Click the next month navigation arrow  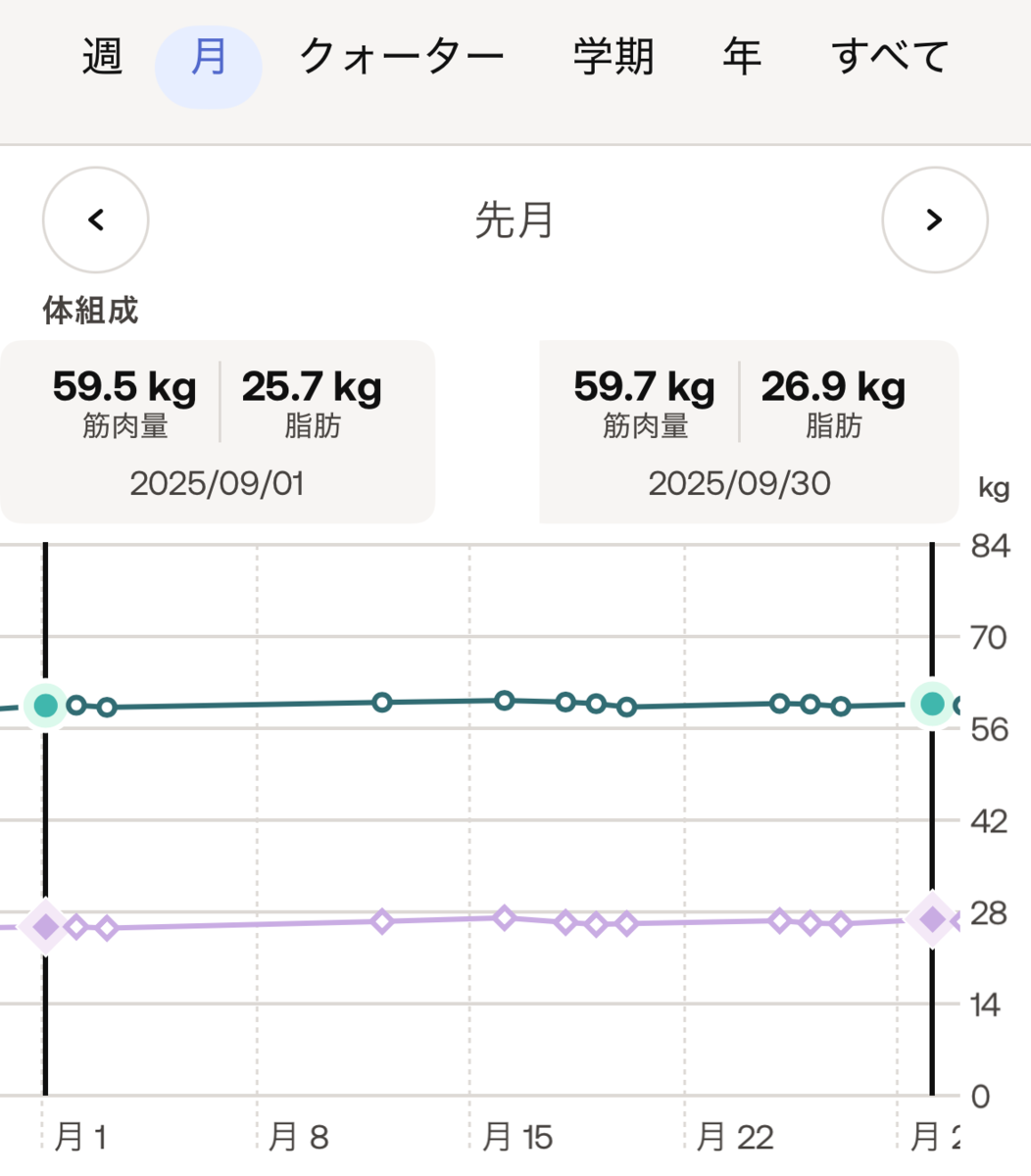coord(935,220)
